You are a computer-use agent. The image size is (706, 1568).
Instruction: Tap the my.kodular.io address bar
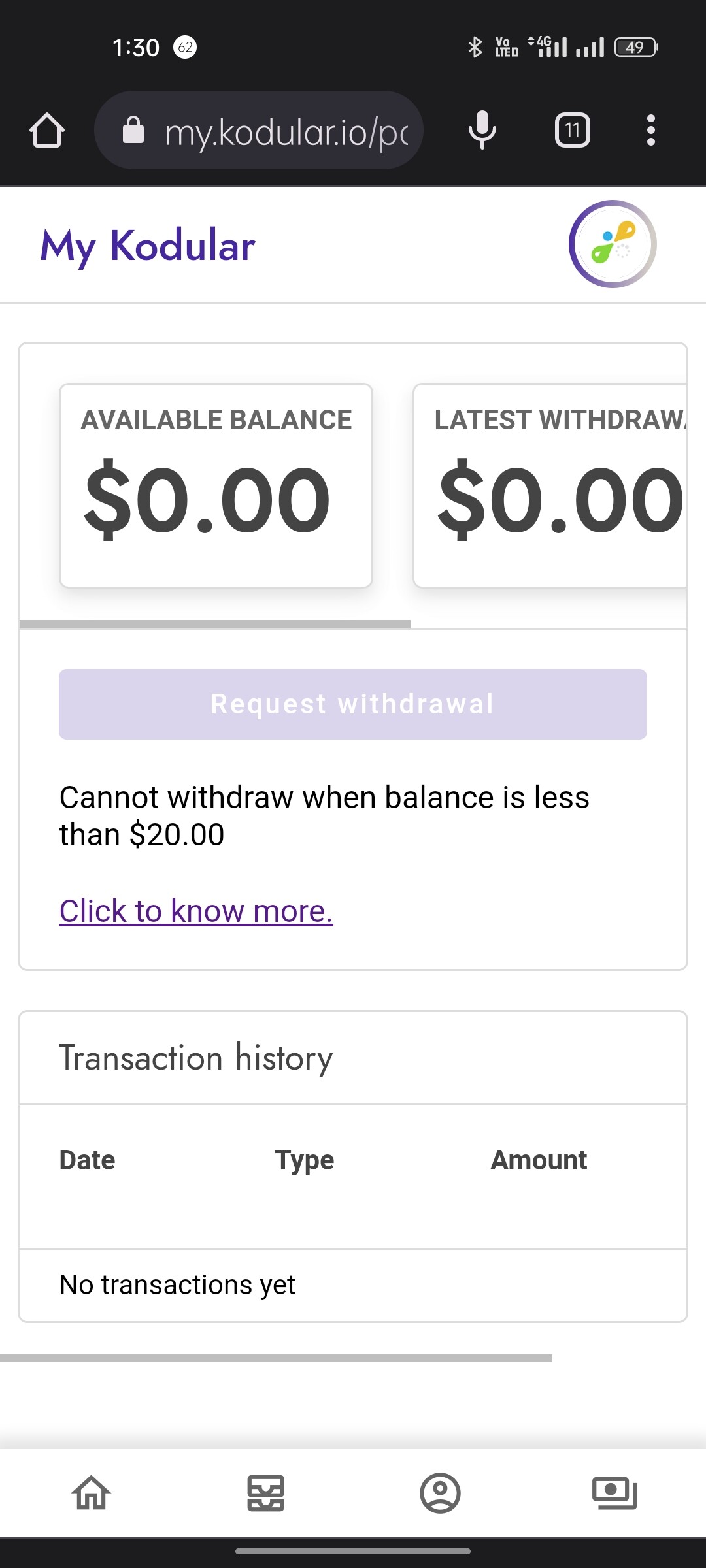(x=259, y=130)
